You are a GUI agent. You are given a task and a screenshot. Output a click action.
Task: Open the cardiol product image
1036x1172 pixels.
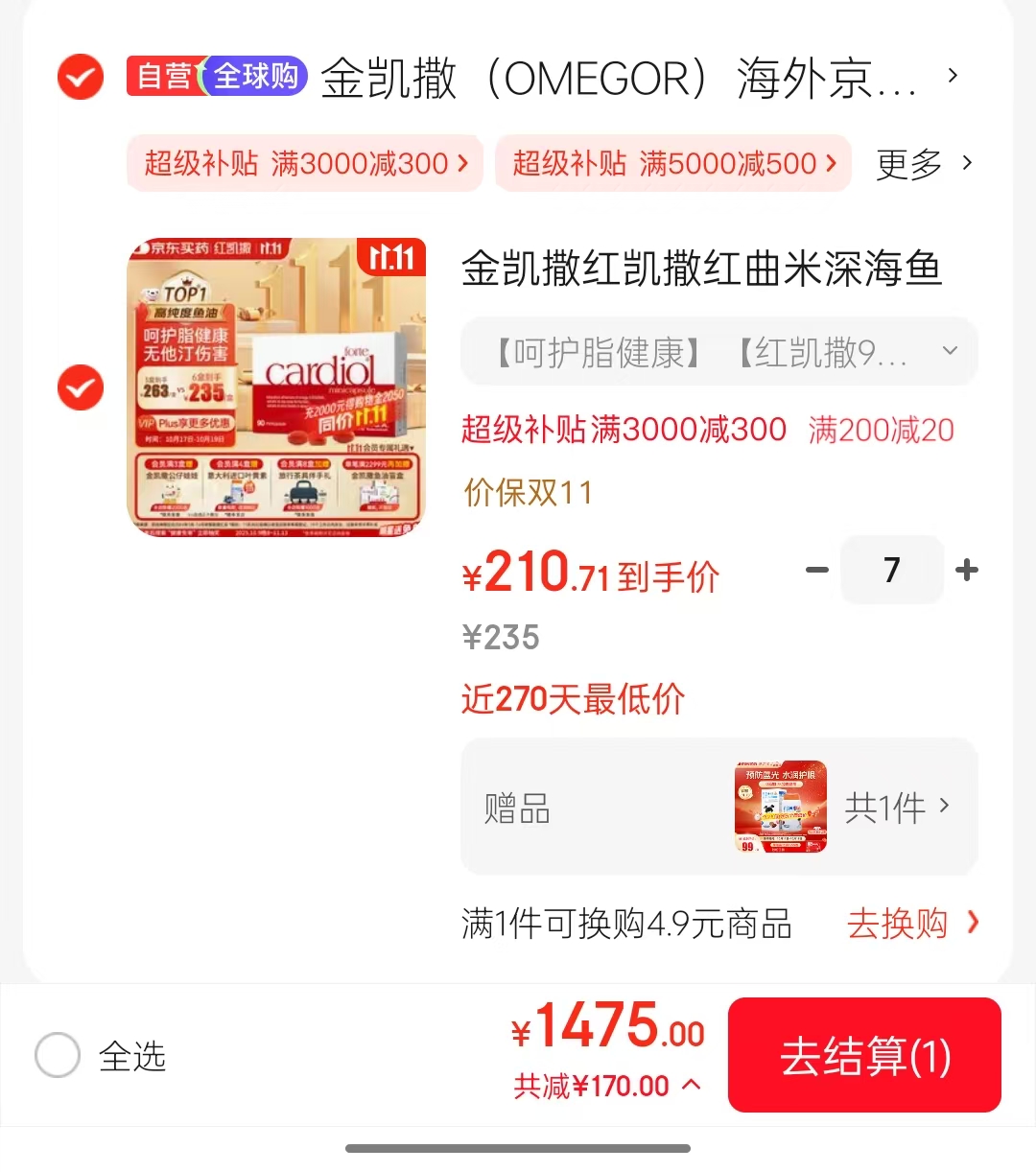pyautogui.click(x=276, y=387)
